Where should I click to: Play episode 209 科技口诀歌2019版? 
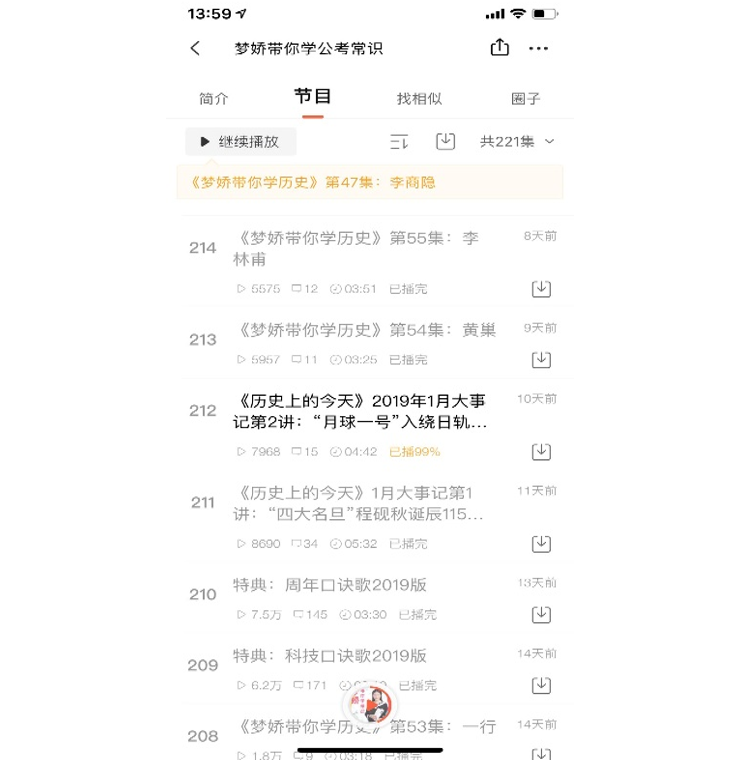330,656
